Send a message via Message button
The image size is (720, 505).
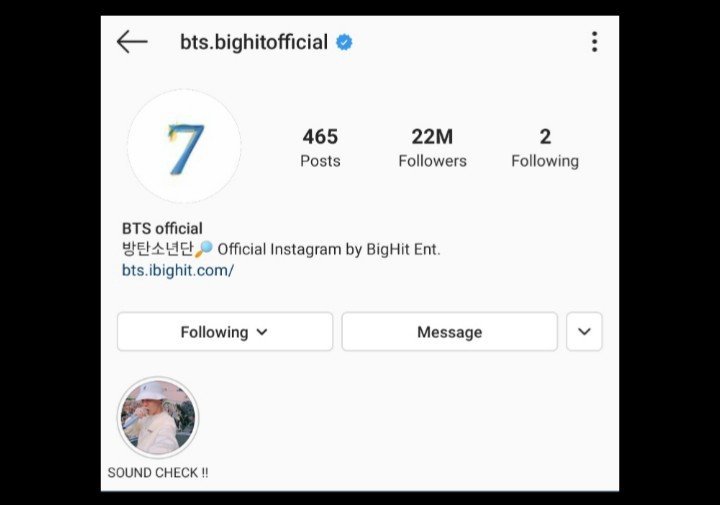point(449,332)
